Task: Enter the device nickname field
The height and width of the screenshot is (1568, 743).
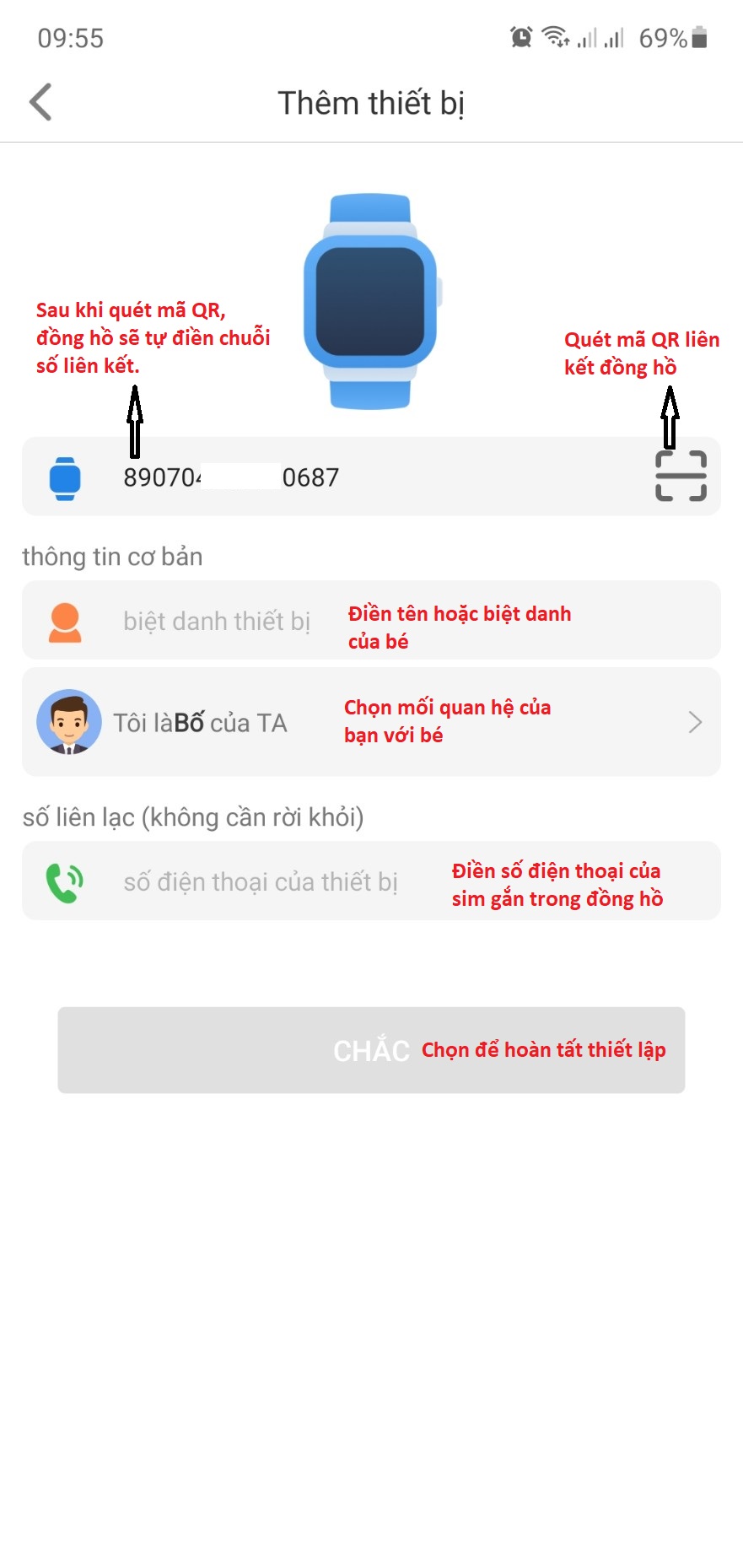Action: (x=218, y=621)
